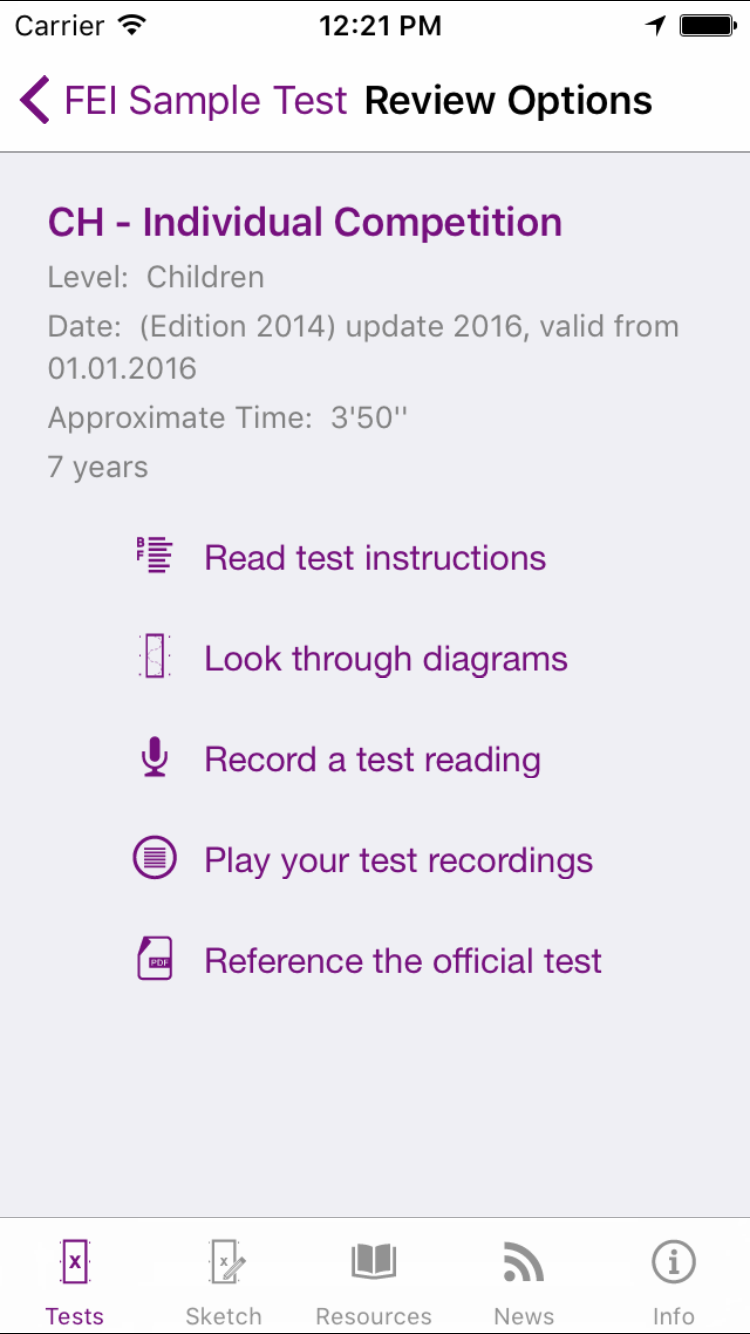Viewport: 750px width, 1334px height.
Task: Switch to the Sketch tab
Action: click(223, 1280)
